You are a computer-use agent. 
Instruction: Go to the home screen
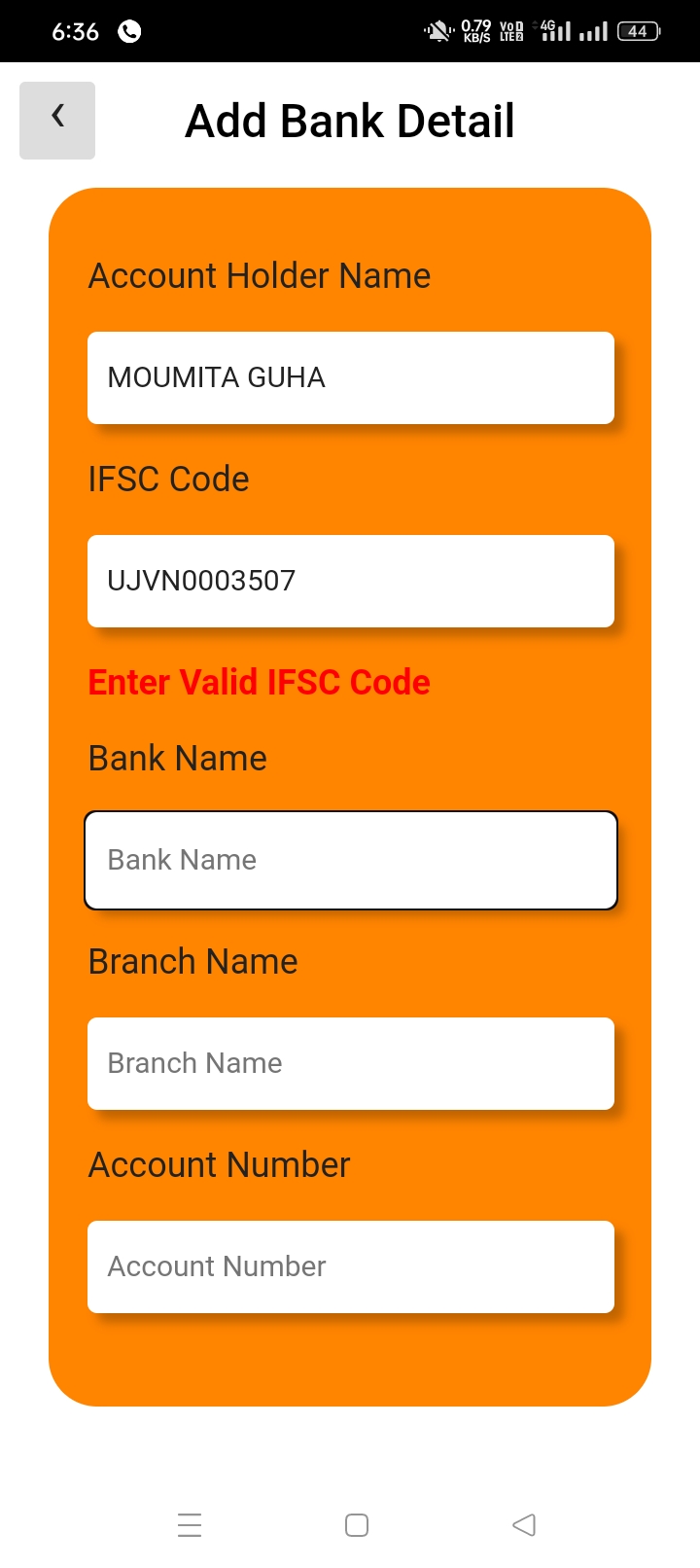pos(357,1524)
